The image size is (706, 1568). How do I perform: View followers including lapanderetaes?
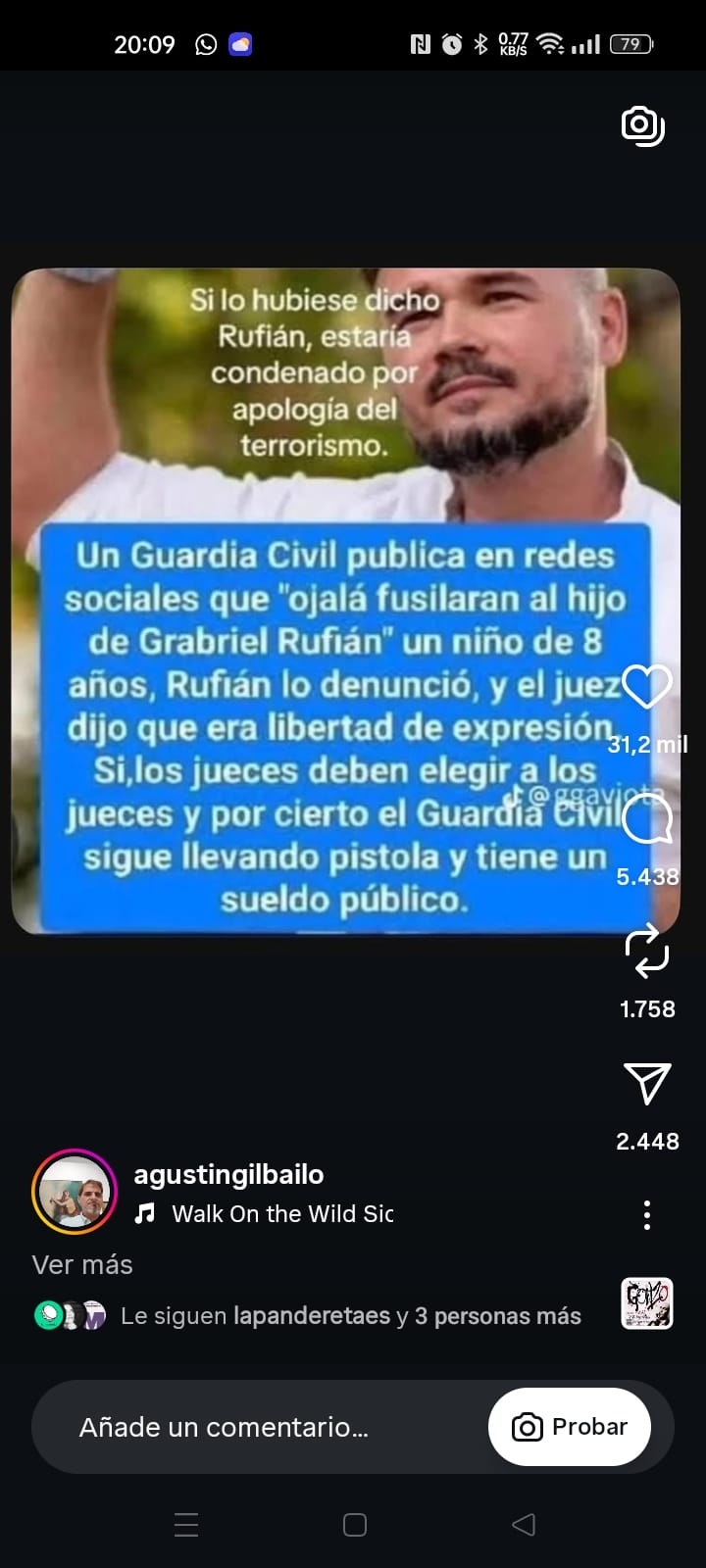350,1316
